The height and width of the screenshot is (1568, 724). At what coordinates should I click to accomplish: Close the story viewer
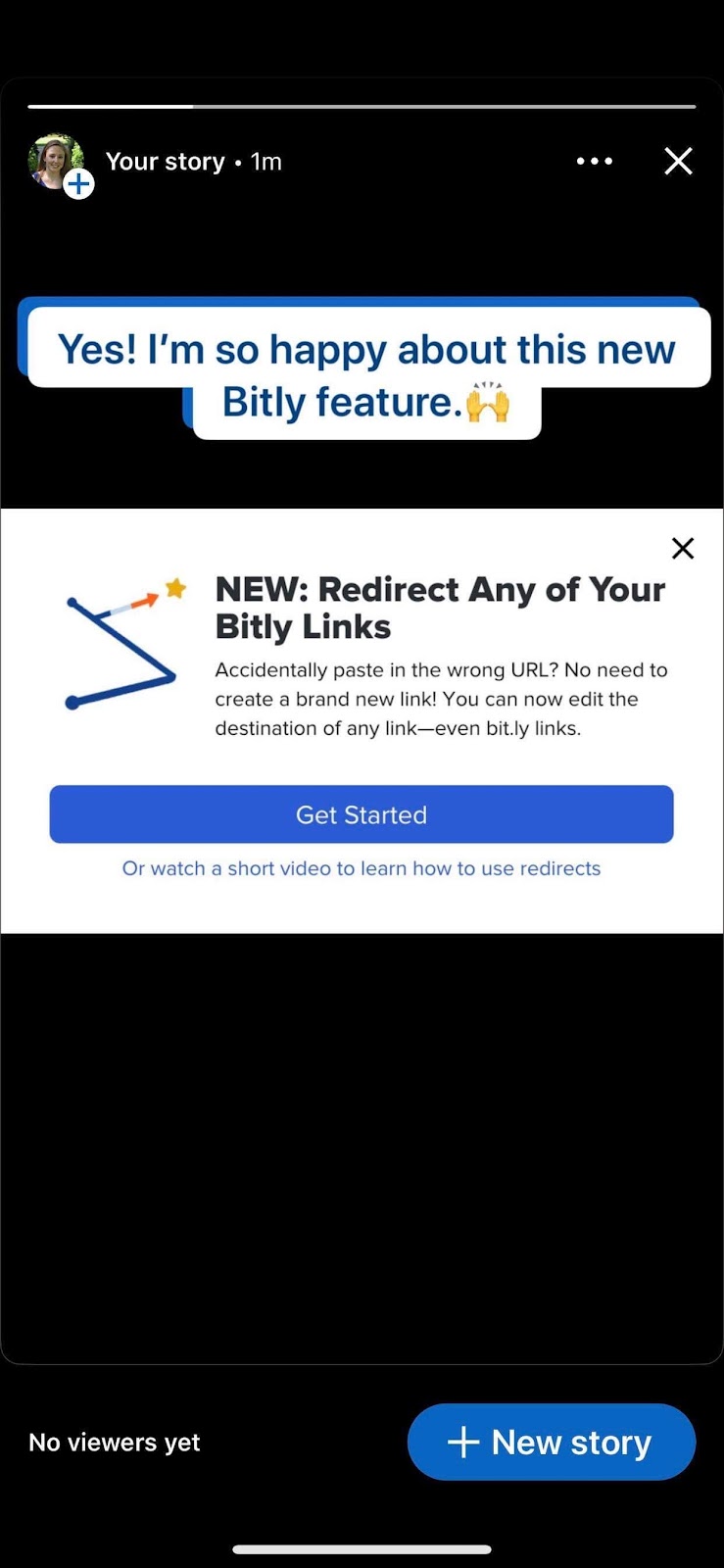coord(678,162)
